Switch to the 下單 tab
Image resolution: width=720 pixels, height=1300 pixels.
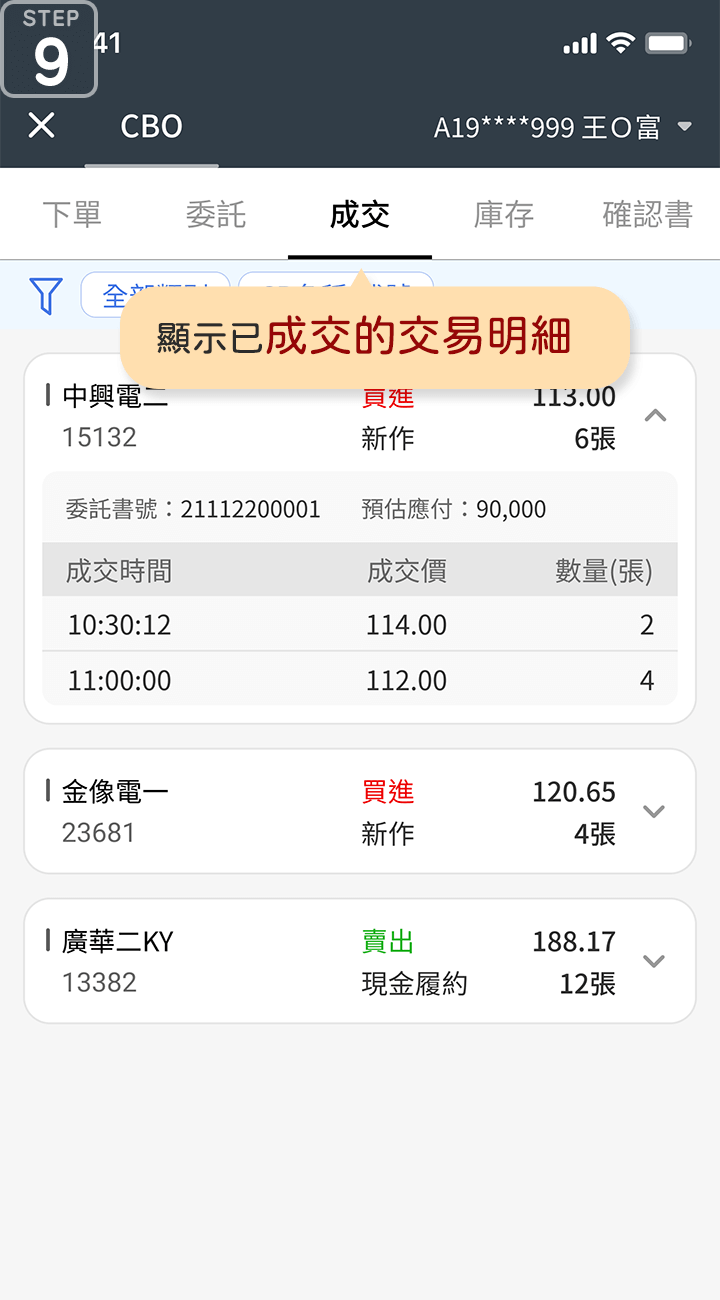pos(72,214)
